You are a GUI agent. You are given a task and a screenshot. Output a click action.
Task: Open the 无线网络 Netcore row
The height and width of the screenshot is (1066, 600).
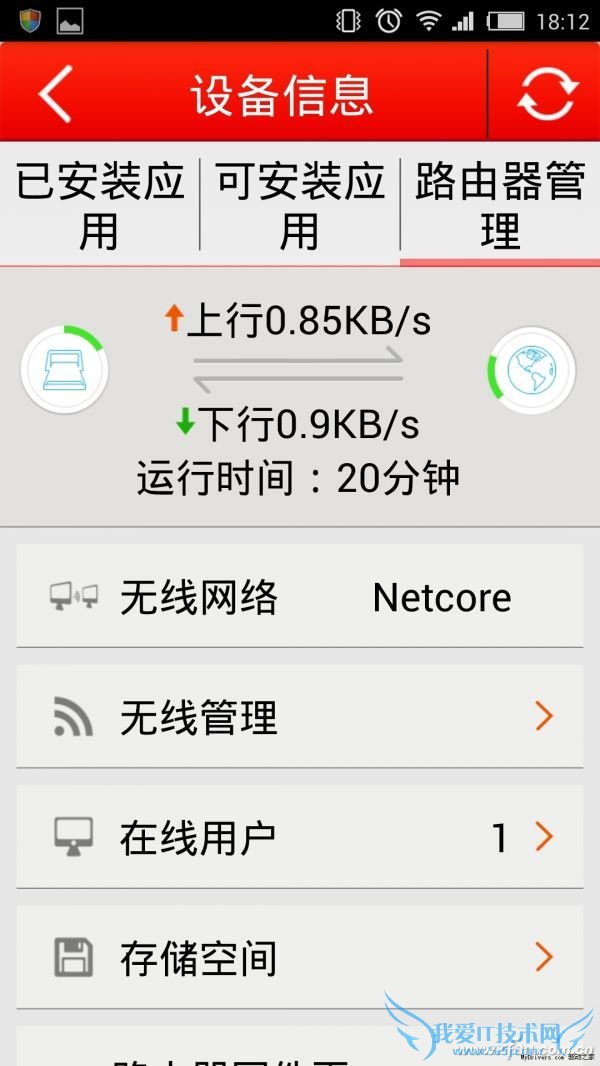point(300,598)
